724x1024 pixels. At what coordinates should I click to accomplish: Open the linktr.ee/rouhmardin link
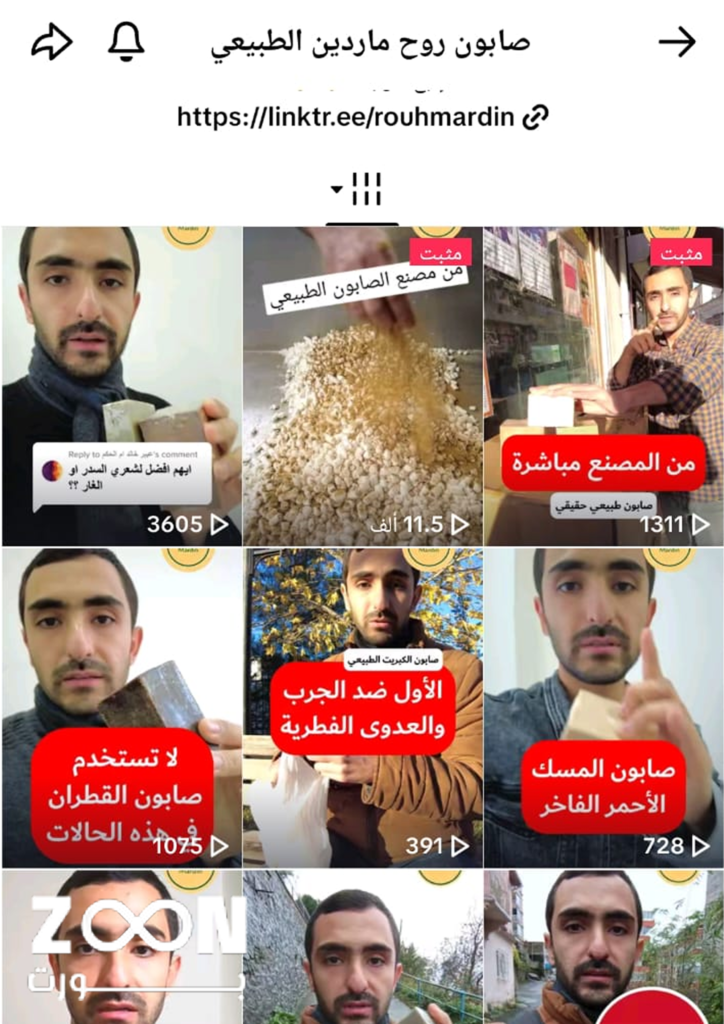[362, 117]
